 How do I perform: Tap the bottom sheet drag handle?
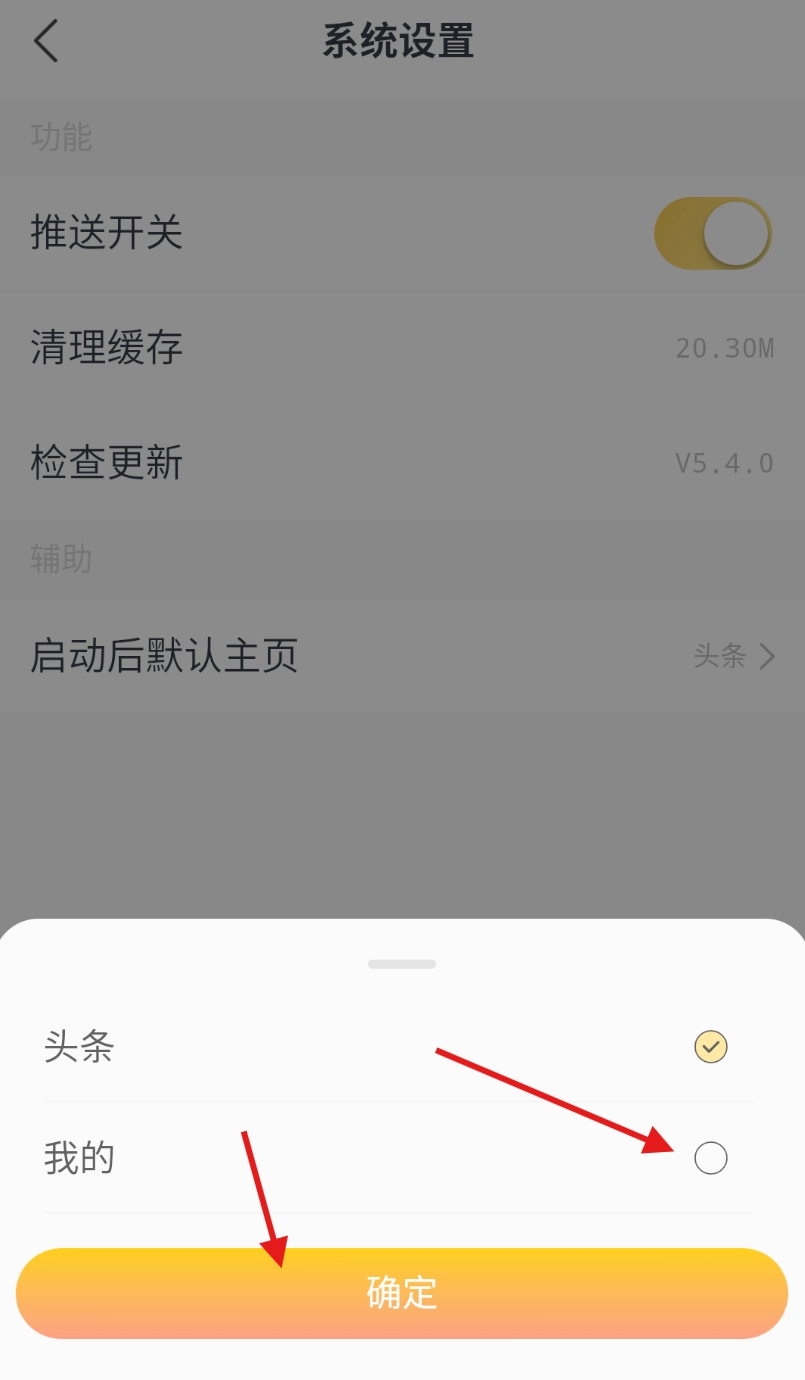(x=402, y=964)
